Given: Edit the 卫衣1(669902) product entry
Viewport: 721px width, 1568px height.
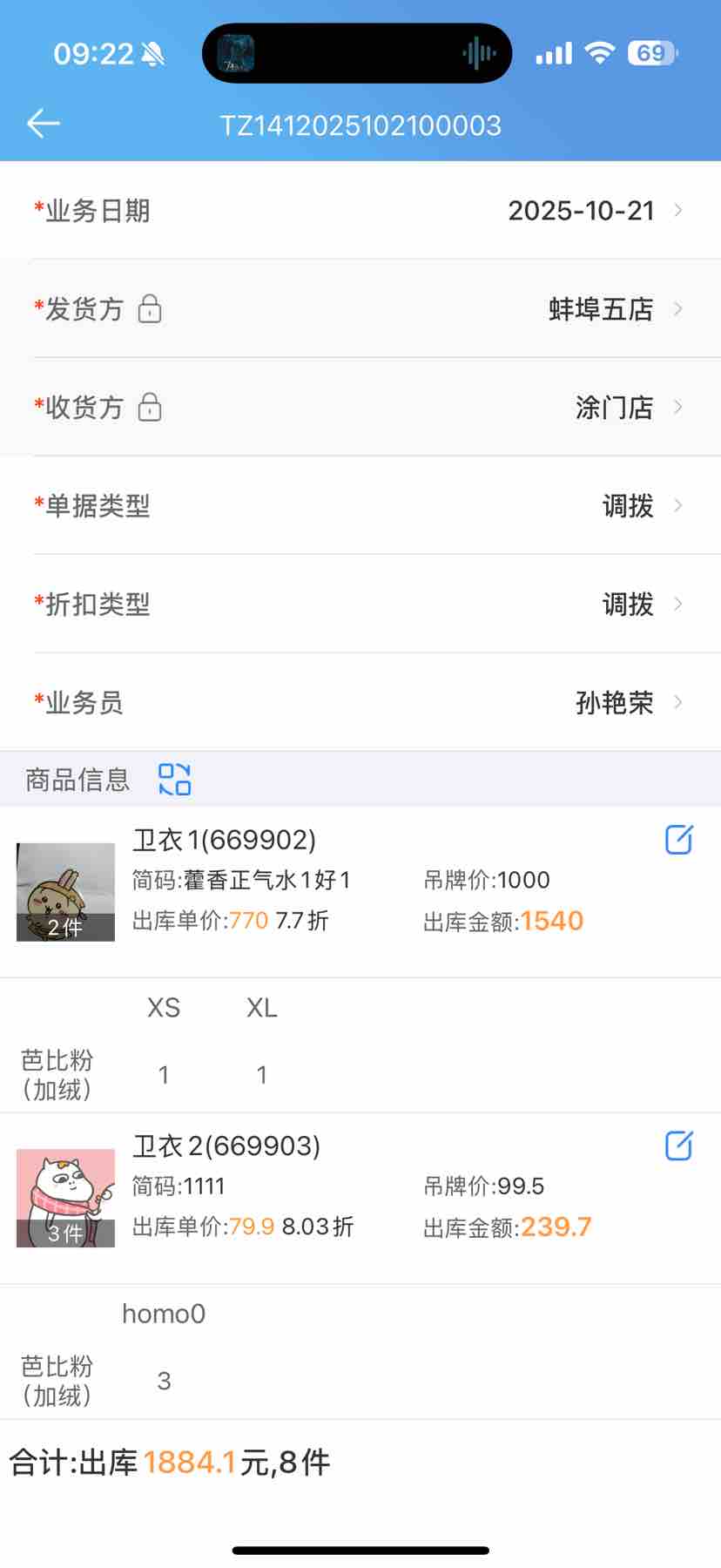Looking at the screenshot, I should (678, 840).
